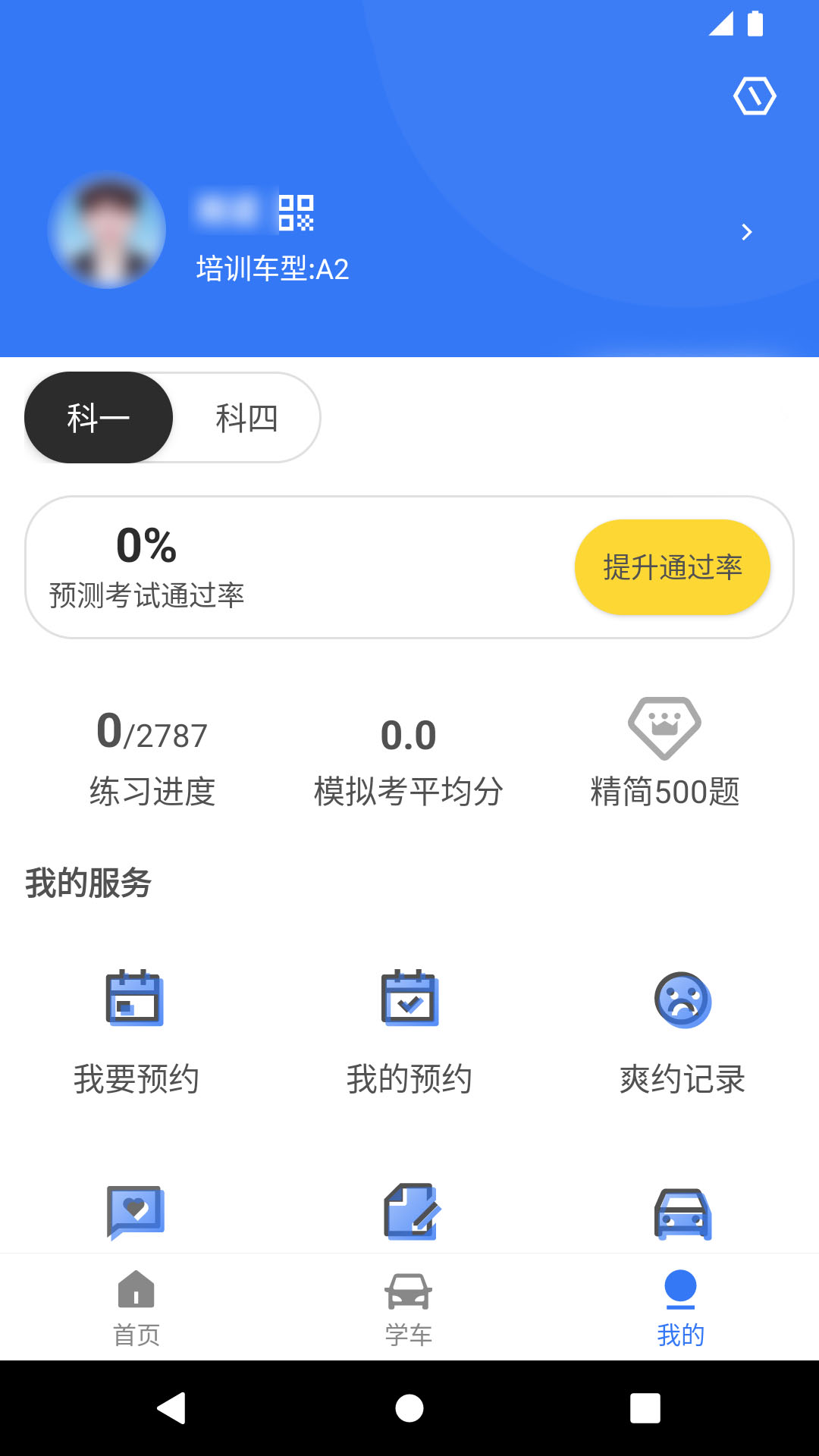The width and height of the screenshot is (819, 1456).
Task: Select the 科一 subject toggle
Action: 99,417
